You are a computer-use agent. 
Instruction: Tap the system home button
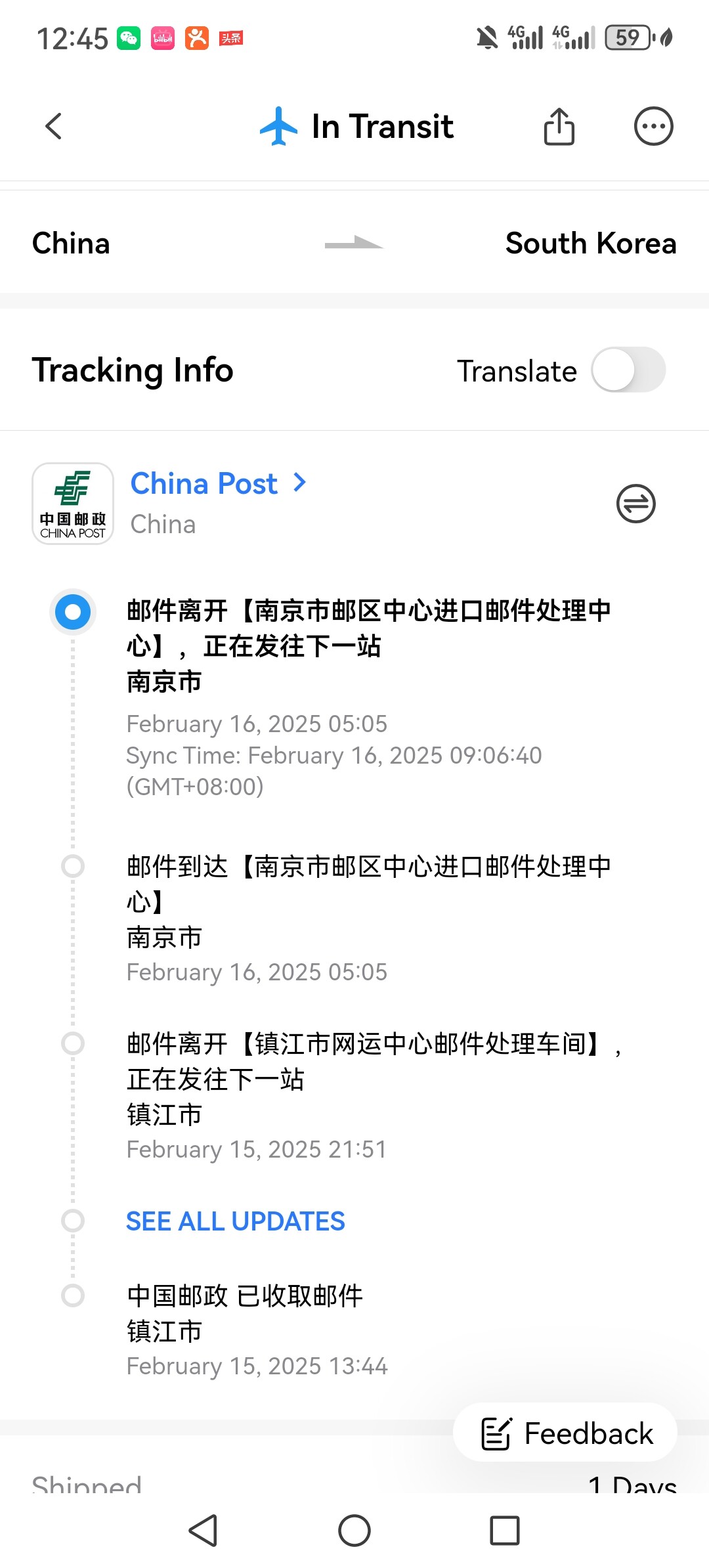(354, 1531)
